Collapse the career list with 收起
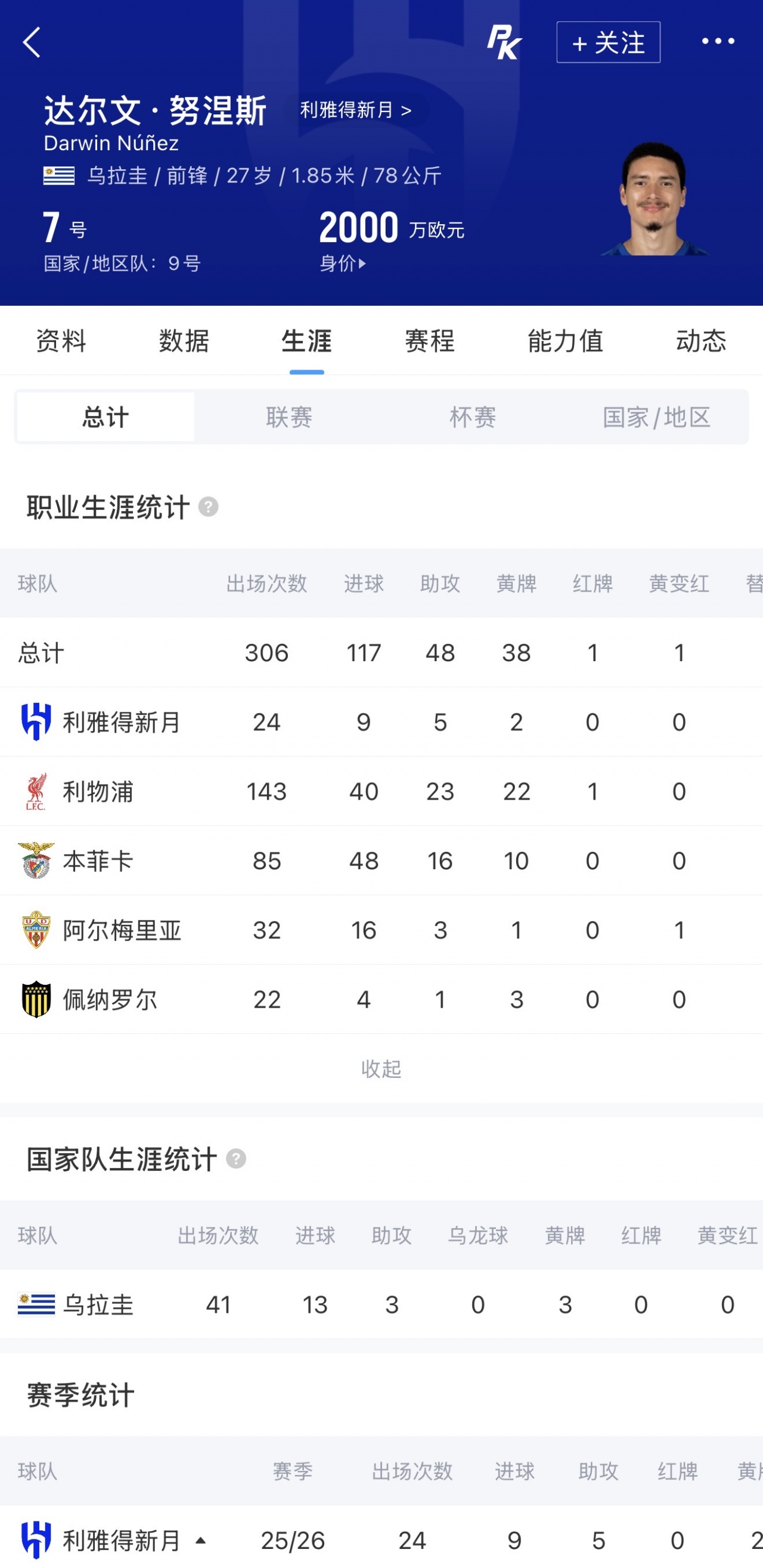This screenshot has width=763, height=1568. 381,1068
